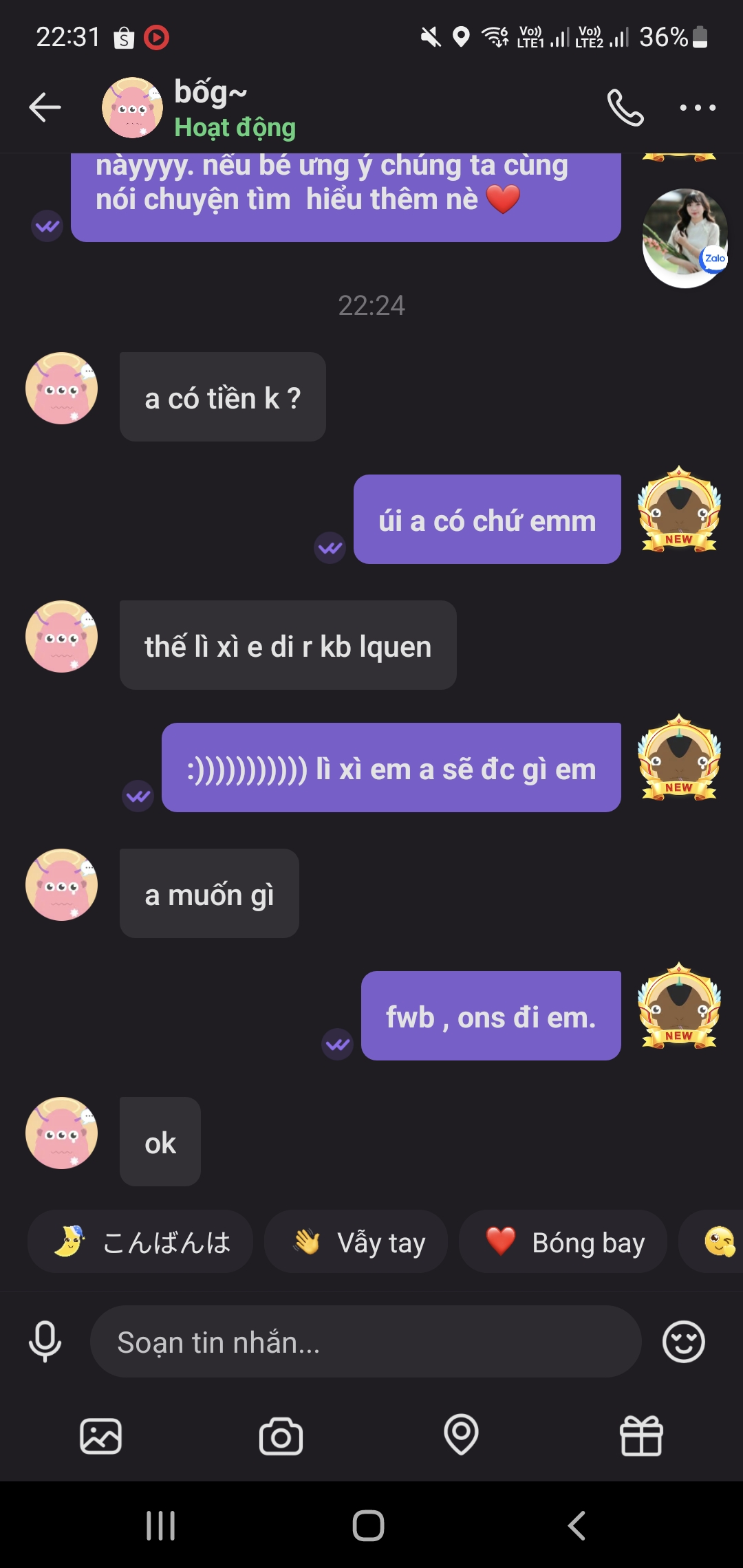Viewport: 743px width, 1568px height.
Task: Send the Vẫy tay quick reaction
Action: (x=356, y=1242)
